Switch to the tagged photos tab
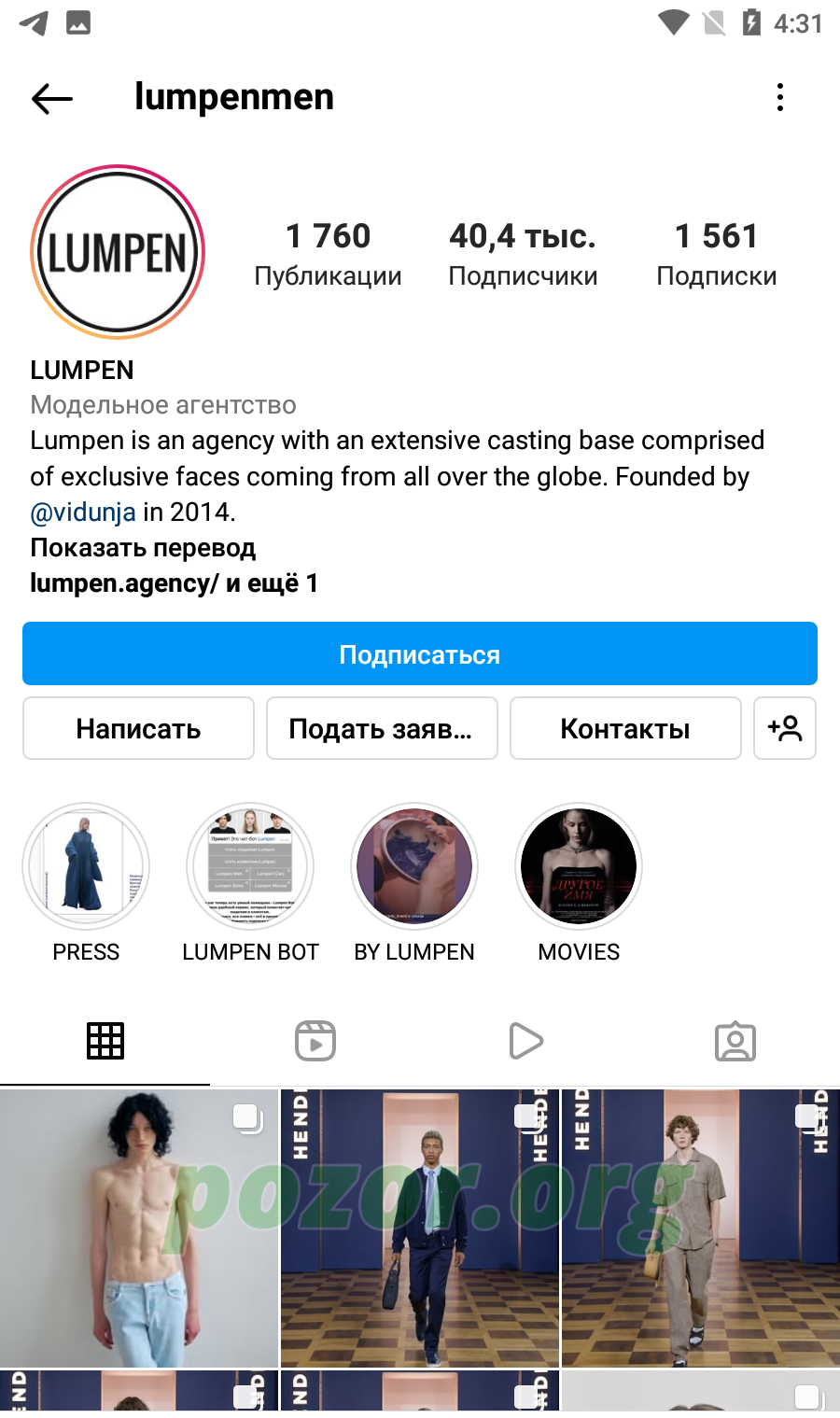 pyautogui.click(x=735, y=1040)
